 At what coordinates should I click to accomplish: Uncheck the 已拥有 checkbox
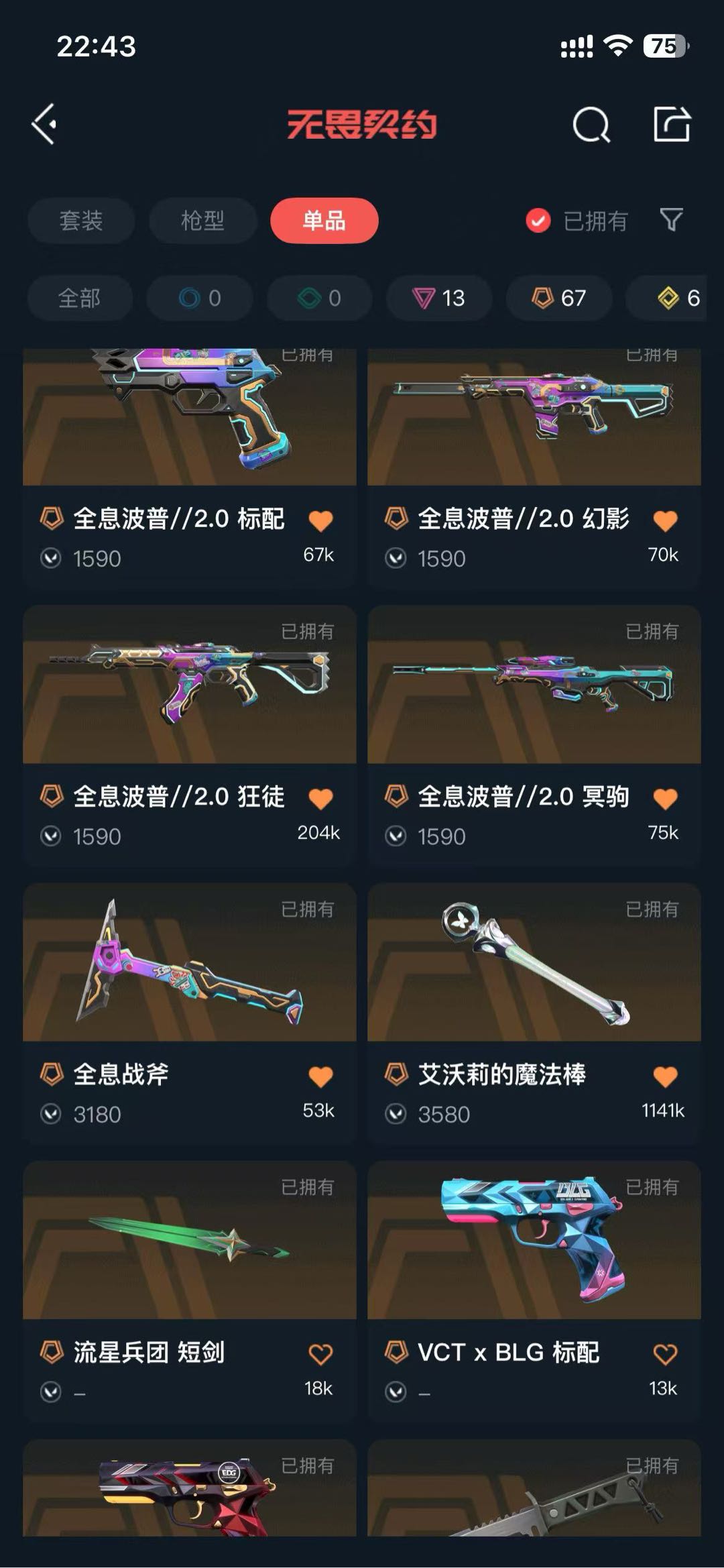[x=538, y=221]
